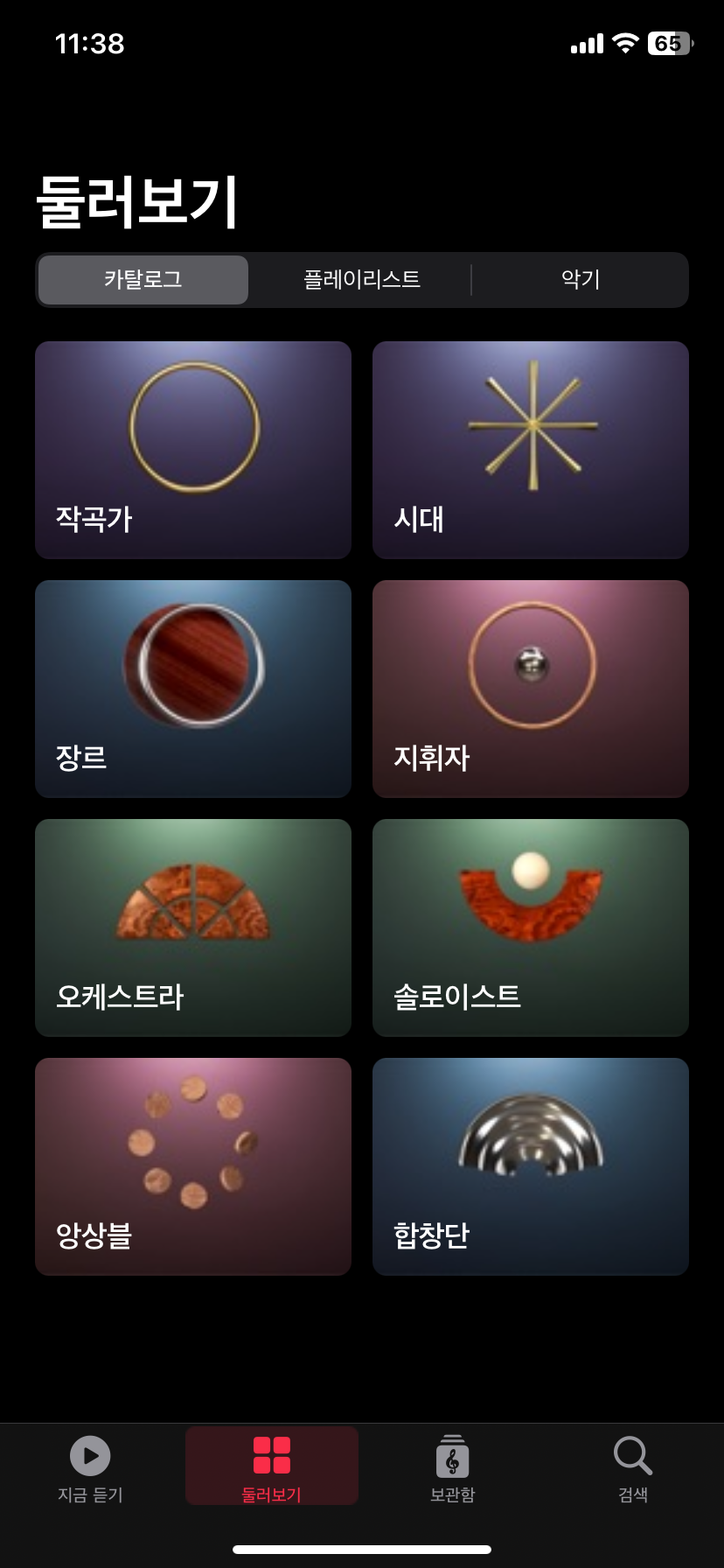724x1568 pixels.
Task: Switch to the 플레이리스트 segment
Action: [361, 280]
